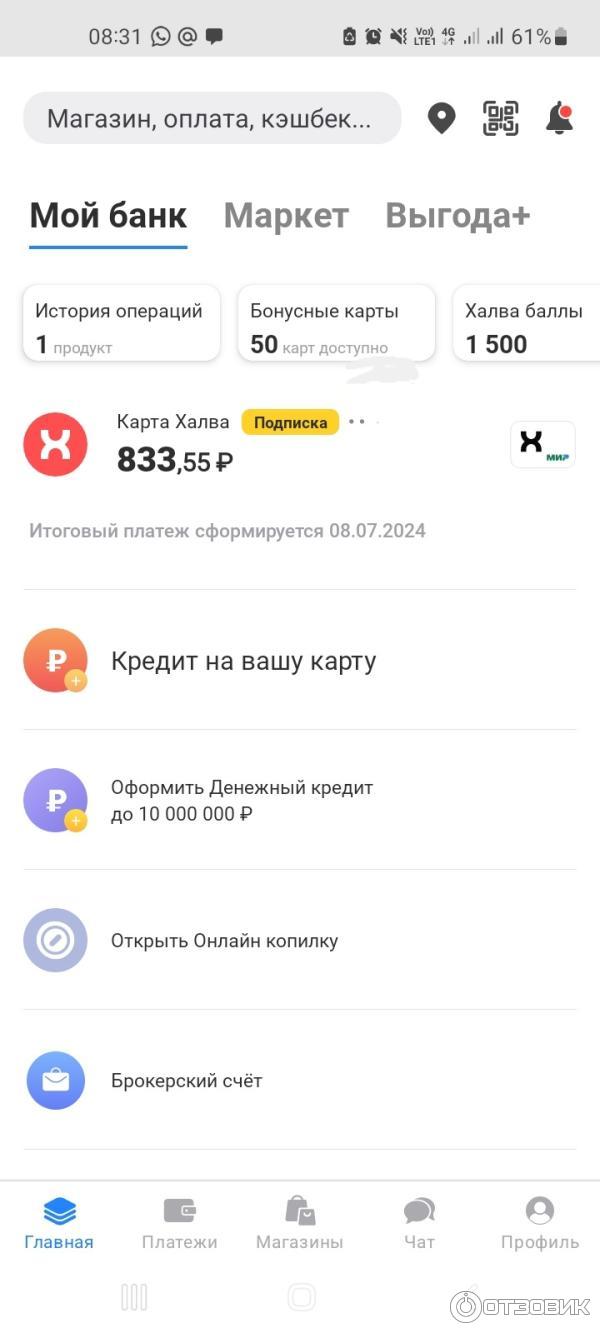Open the Бонусные карты card

(x=336, y=323)
